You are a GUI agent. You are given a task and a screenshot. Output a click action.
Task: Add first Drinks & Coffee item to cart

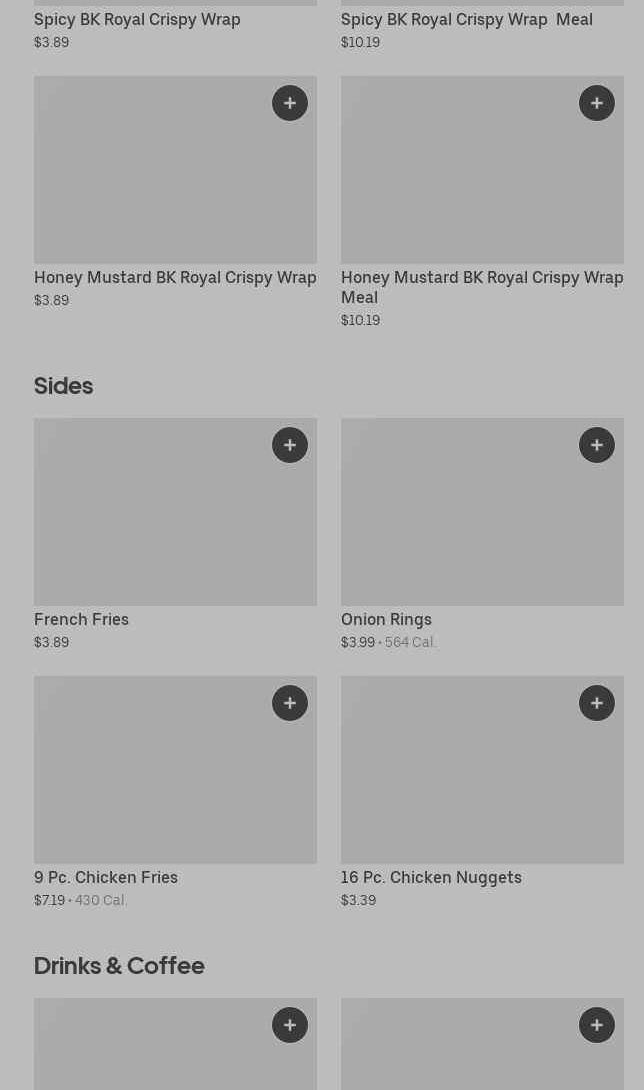tap(290, 1025)
